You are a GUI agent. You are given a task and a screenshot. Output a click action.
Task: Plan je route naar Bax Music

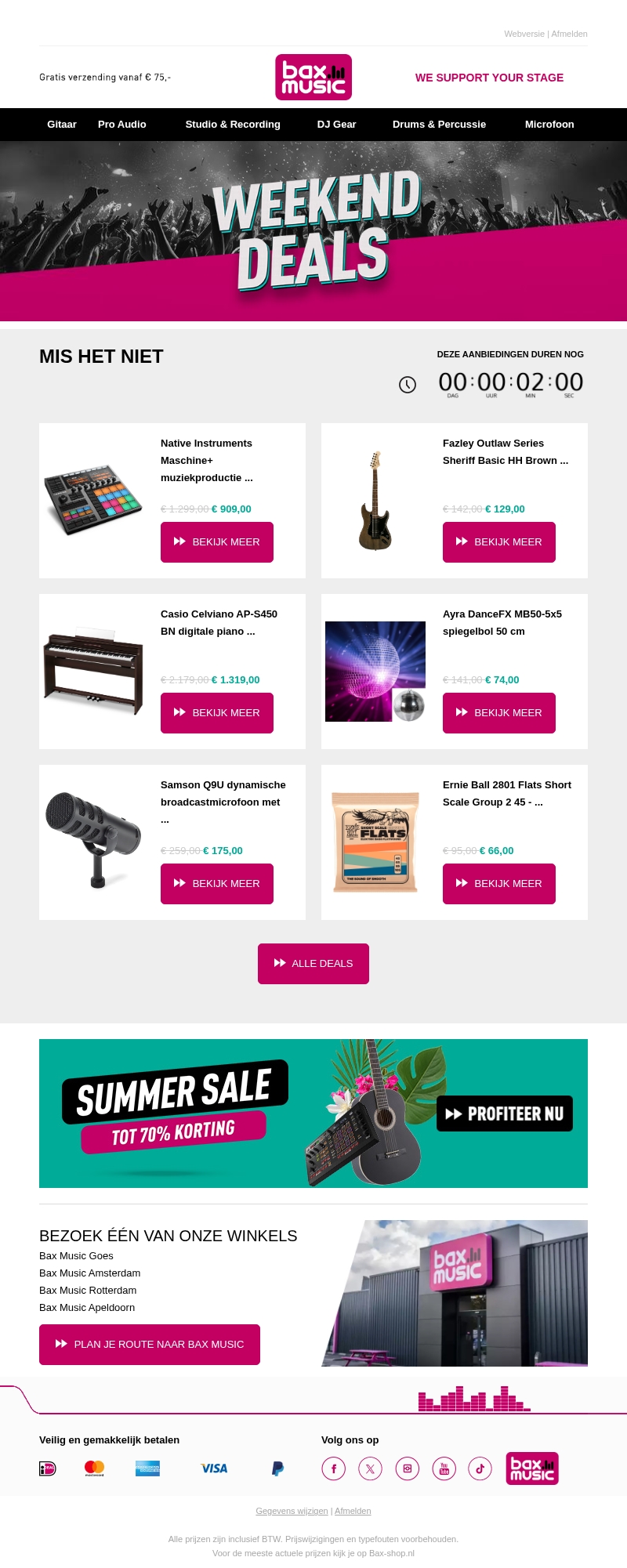[x=150, y=1345]
